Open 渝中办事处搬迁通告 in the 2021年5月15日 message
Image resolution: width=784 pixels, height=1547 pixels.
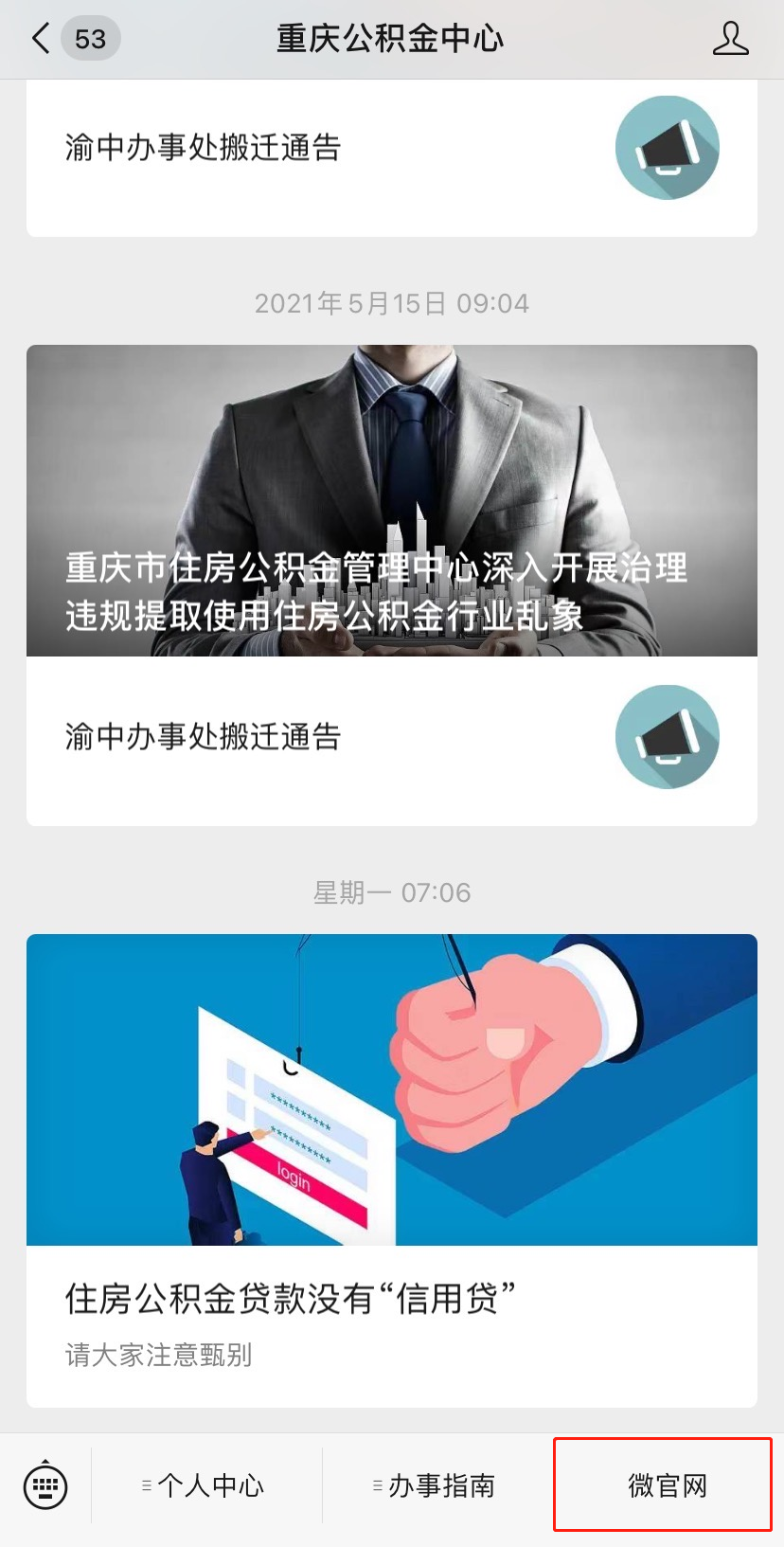click(x=392, y=741)
